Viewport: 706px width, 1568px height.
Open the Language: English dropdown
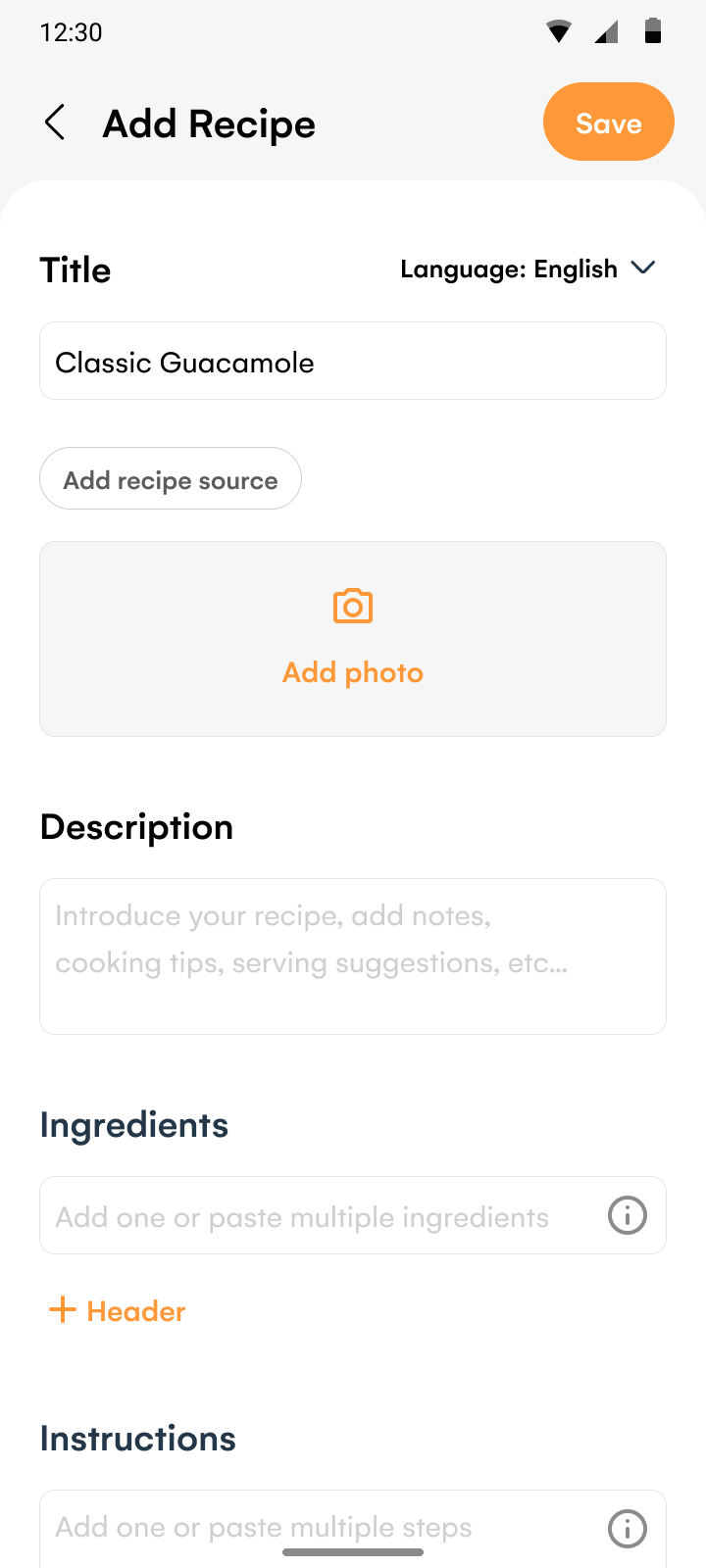pyautogui.click(x=528, y=269)
